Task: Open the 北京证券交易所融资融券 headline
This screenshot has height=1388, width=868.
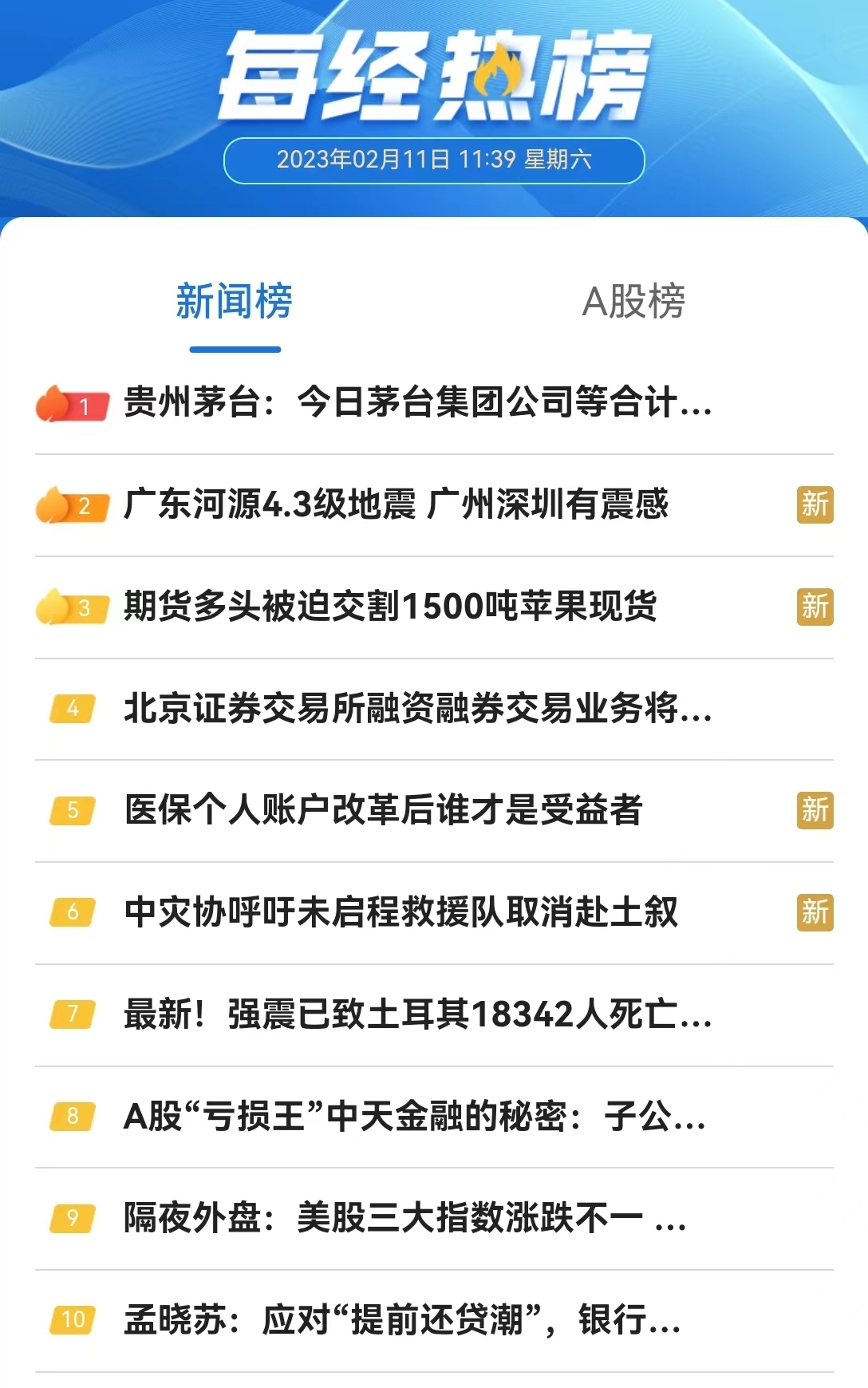Action: pos(415,709)
